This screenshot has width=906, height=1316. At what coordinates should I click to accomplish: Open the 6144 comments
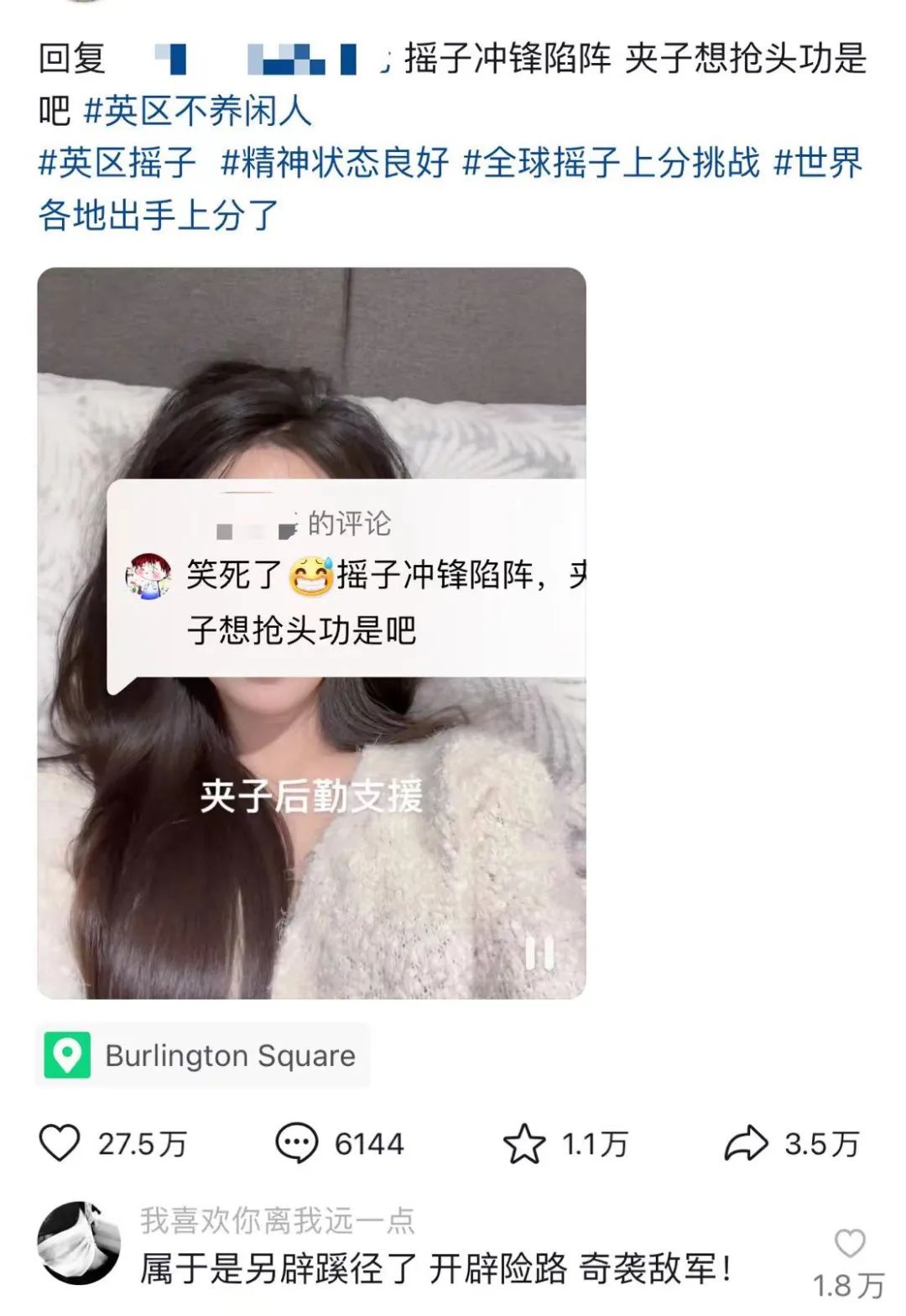point(297,1143)
